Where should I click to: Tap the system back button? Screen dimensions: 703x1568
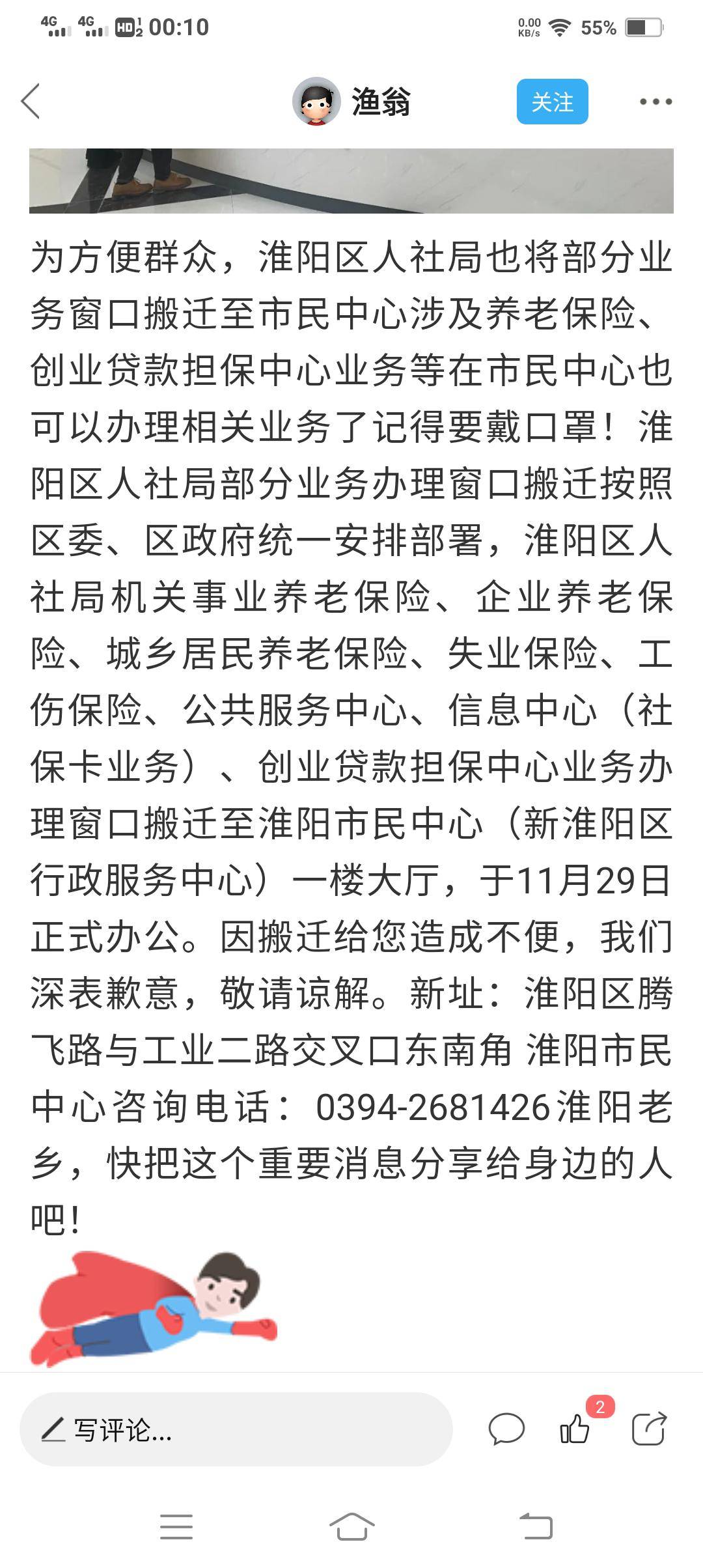536,1527
